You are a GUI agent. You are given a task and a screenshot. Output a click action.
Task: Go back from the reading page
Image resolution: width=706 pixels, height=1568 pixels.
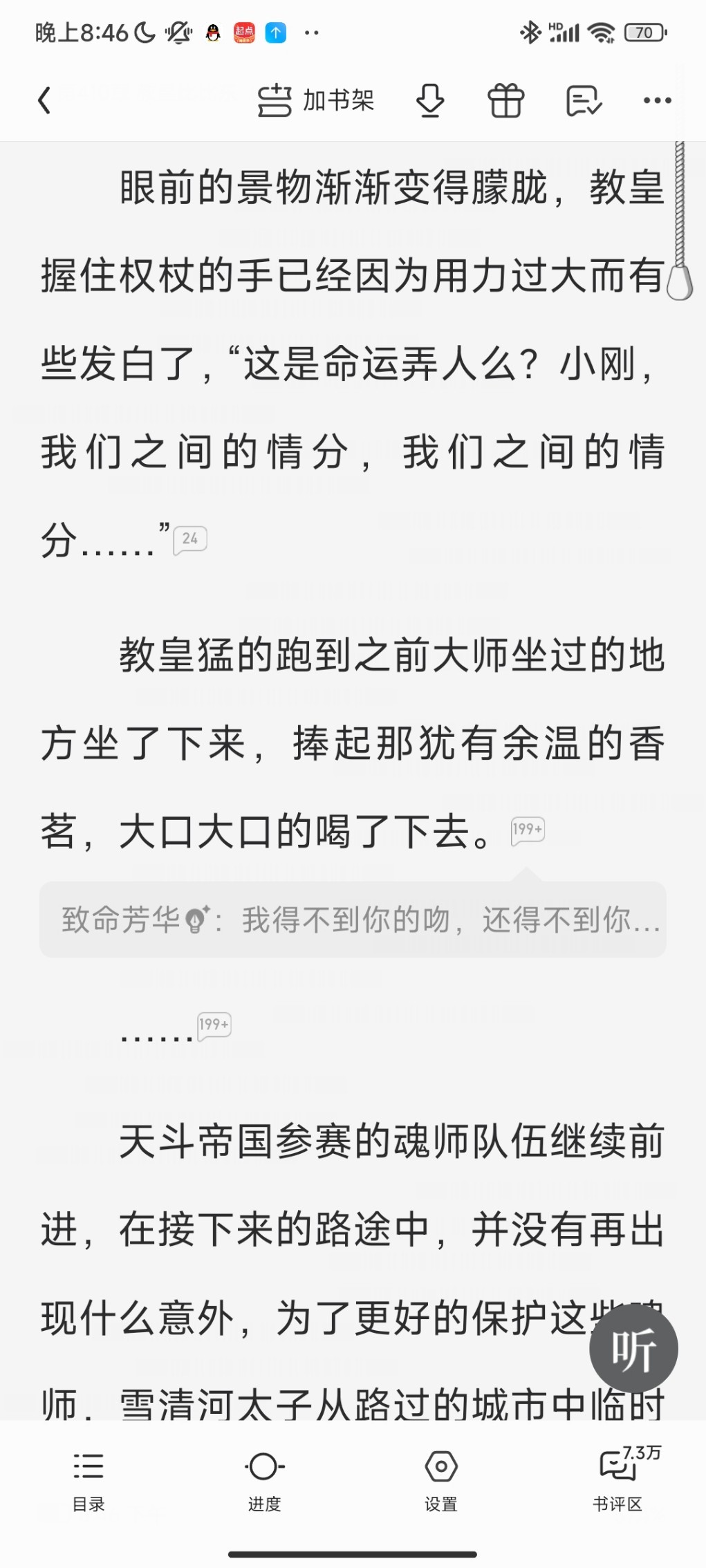tap(44, 101)
